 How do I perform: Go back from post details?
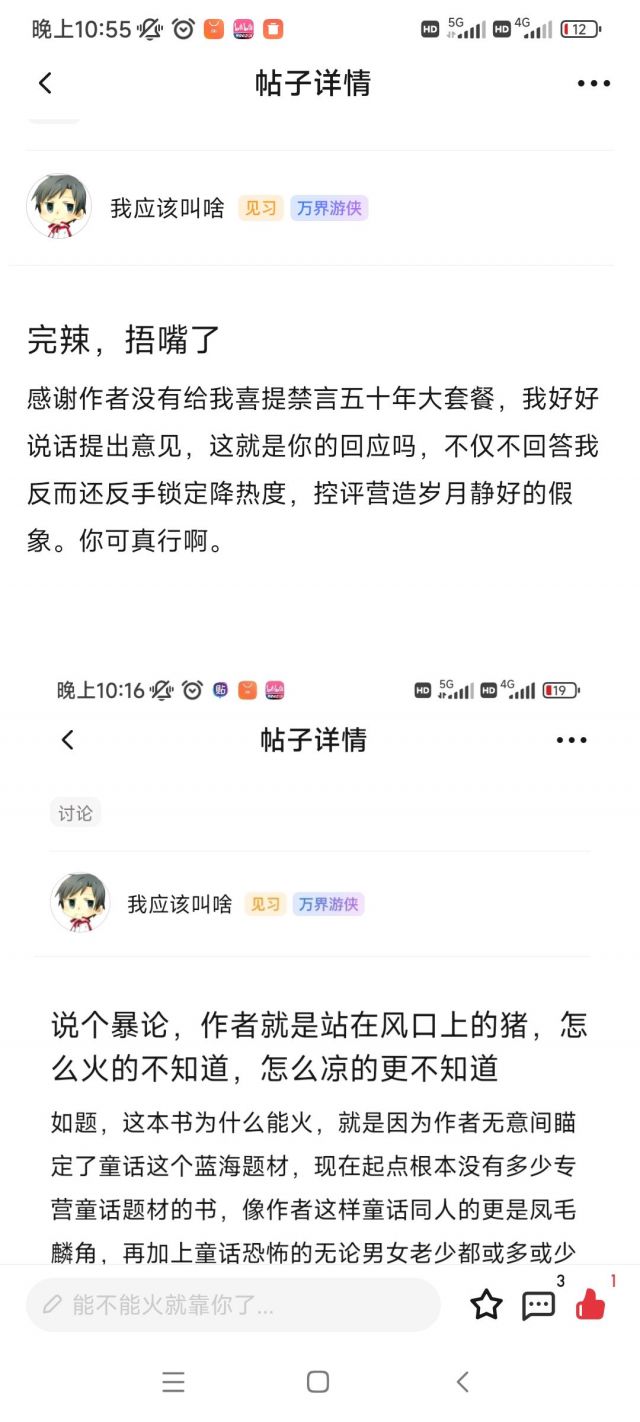coord(45,83)
